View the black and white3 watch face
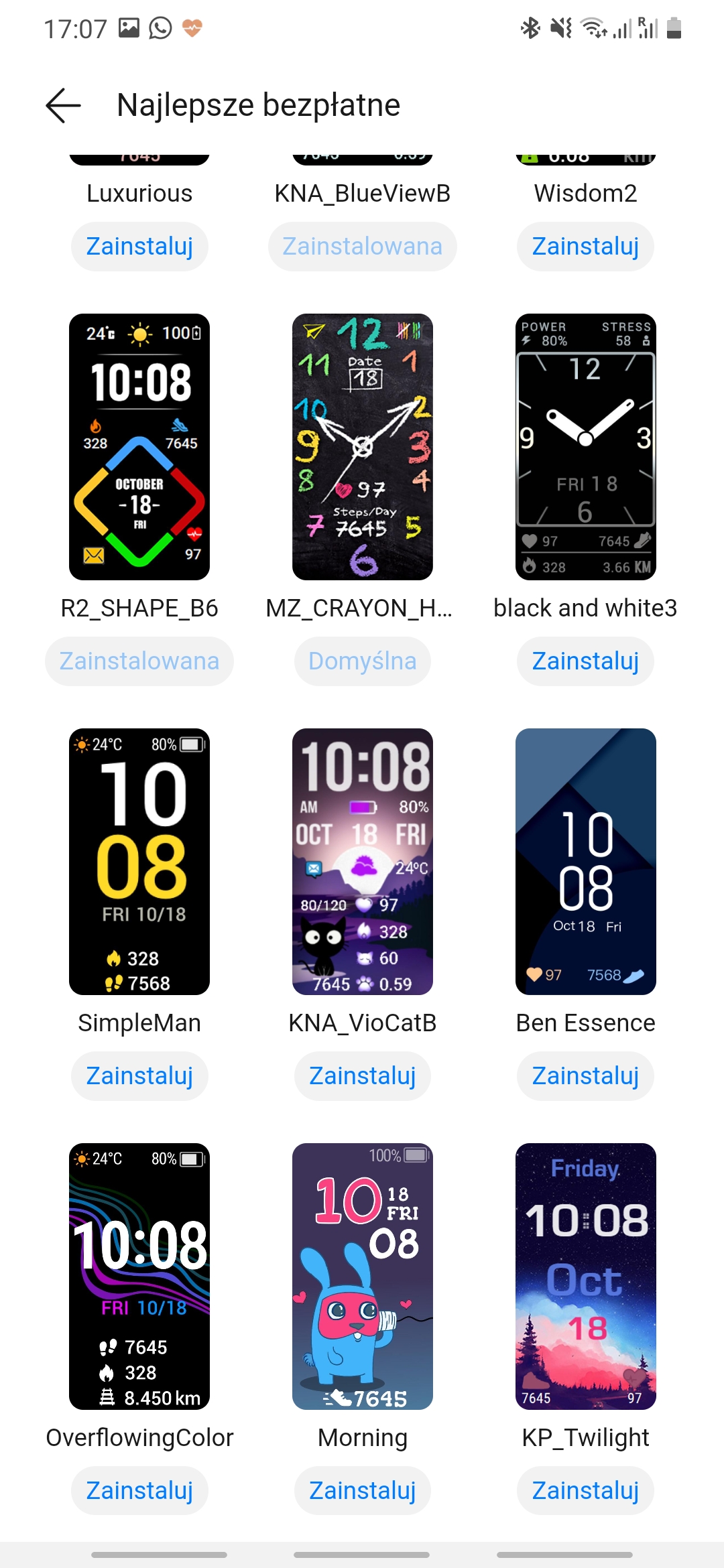 point(585,447)
